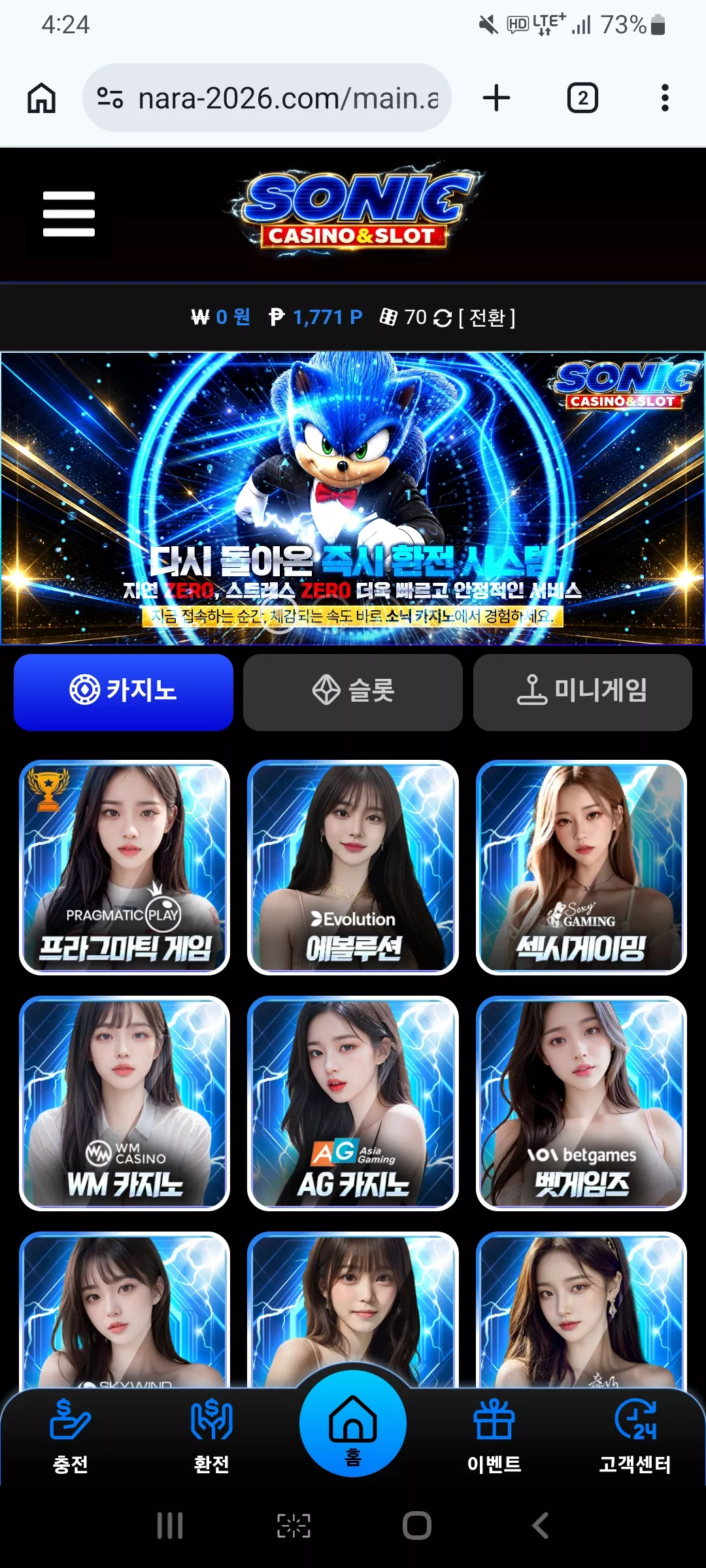Switch to the 슬롯 tab

[x=353, y=692]
